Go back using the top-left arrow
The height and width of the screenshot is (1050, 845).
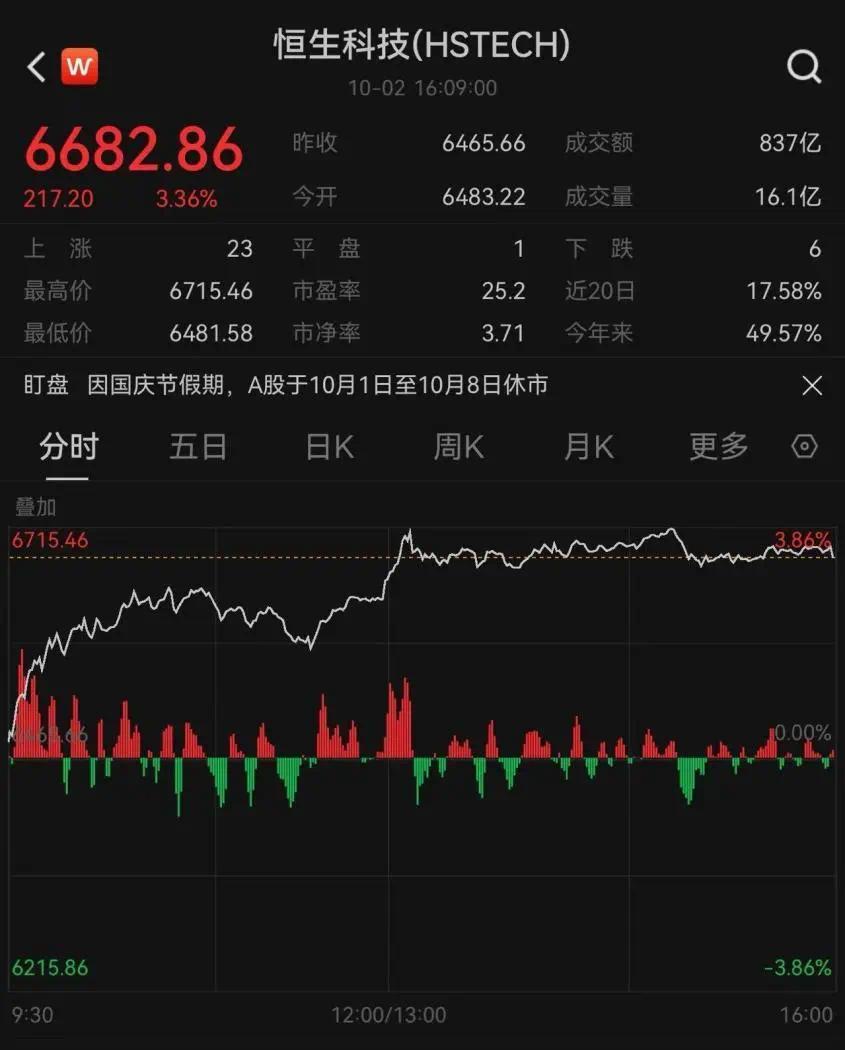point(37,68)
